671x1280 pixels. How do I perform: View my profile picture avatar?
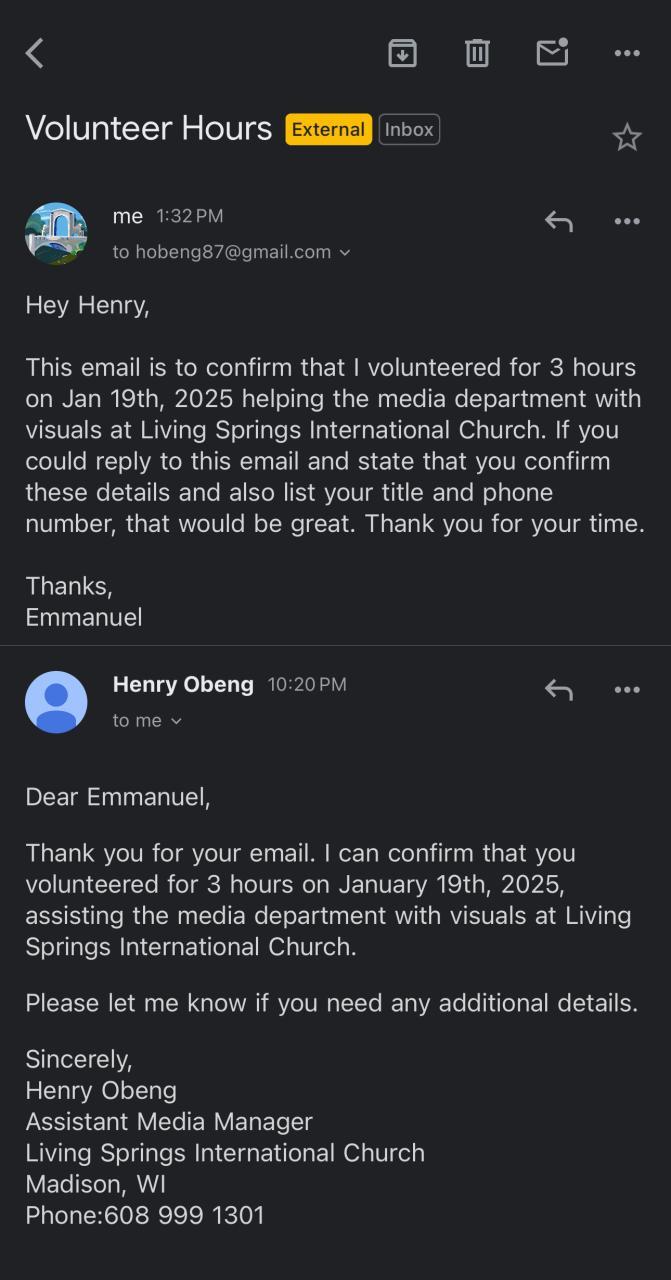56,234
